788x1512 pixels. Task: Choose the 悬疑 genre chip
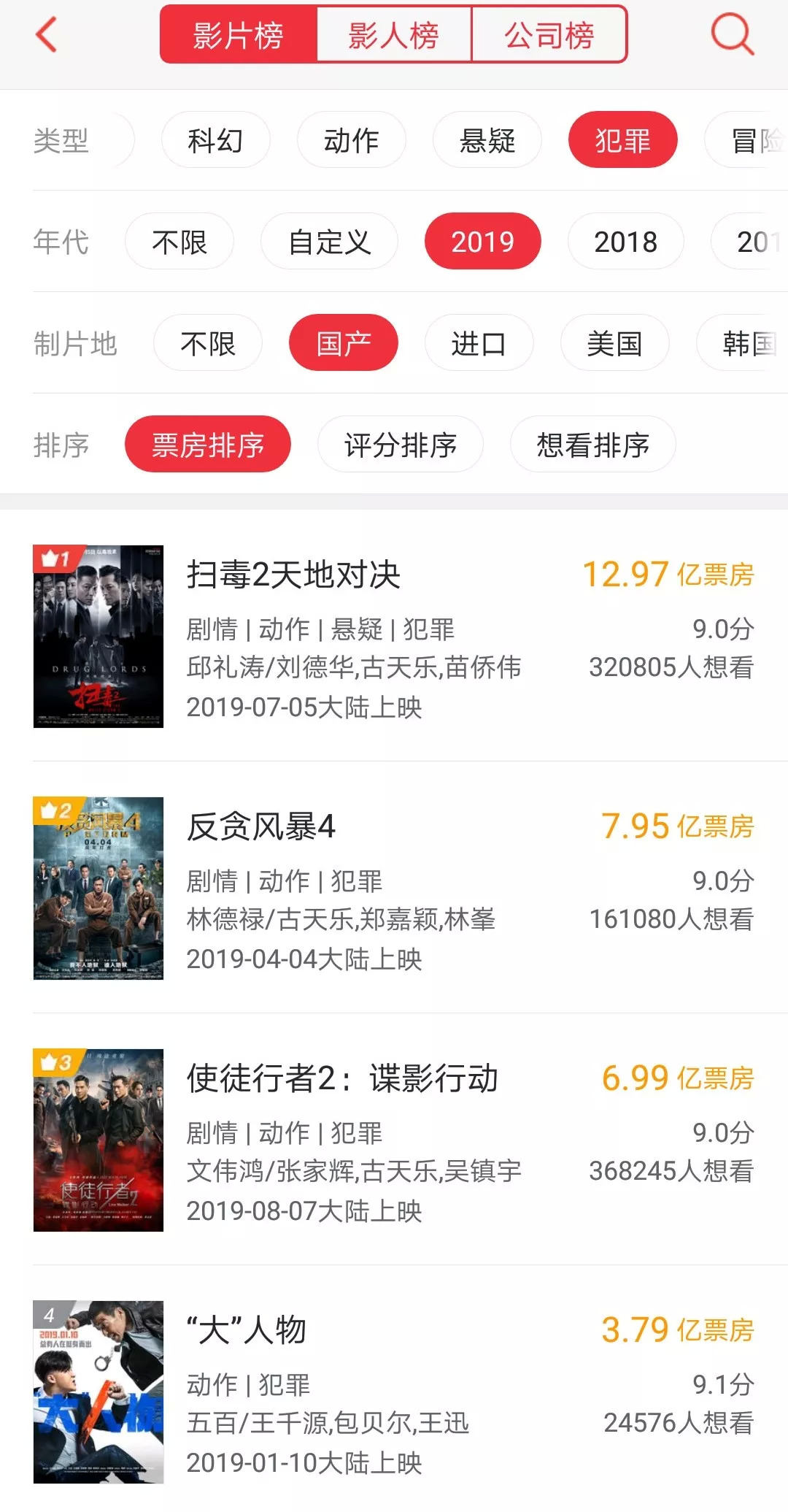pyautogui.click(x=487, y=140)
